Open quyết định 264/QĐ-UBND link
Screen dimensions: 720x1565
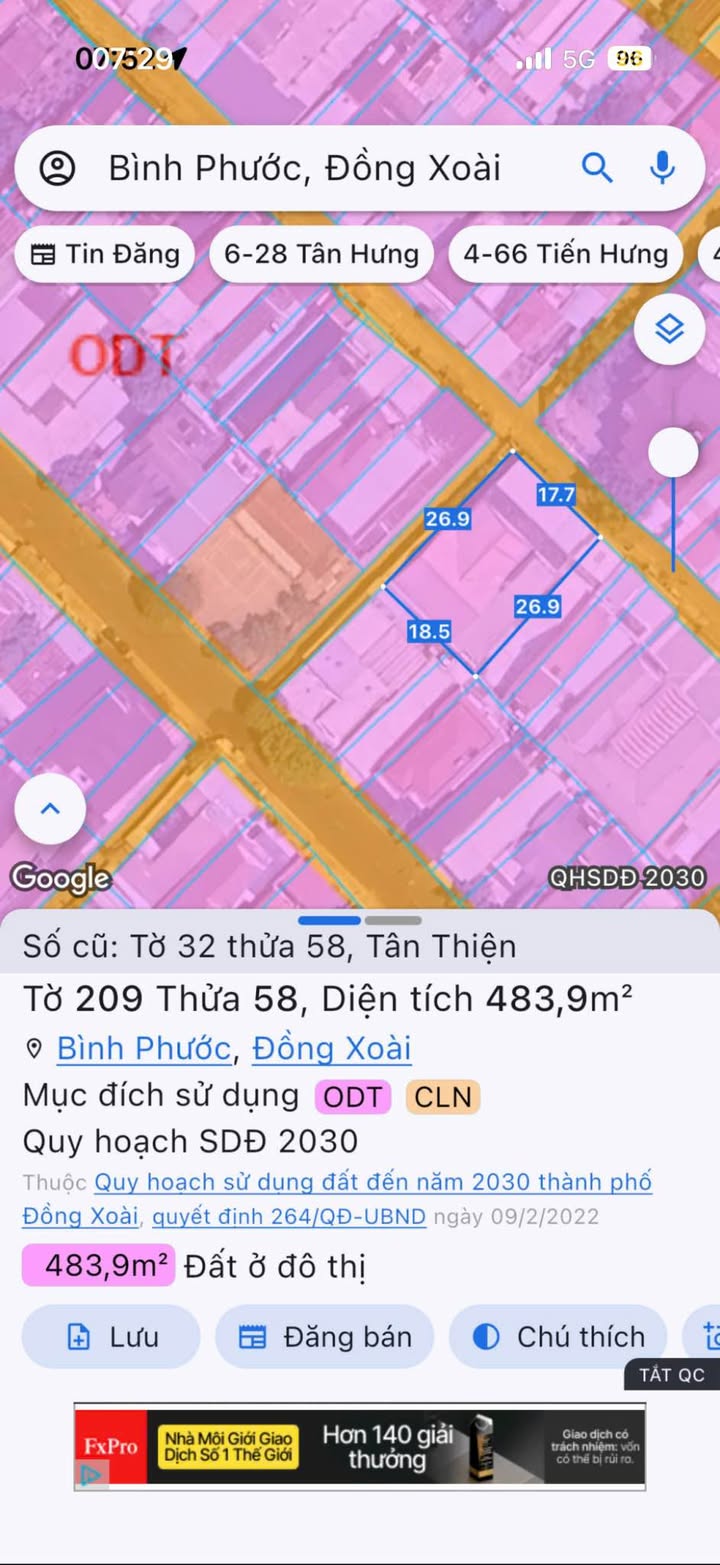[289, 1217]
